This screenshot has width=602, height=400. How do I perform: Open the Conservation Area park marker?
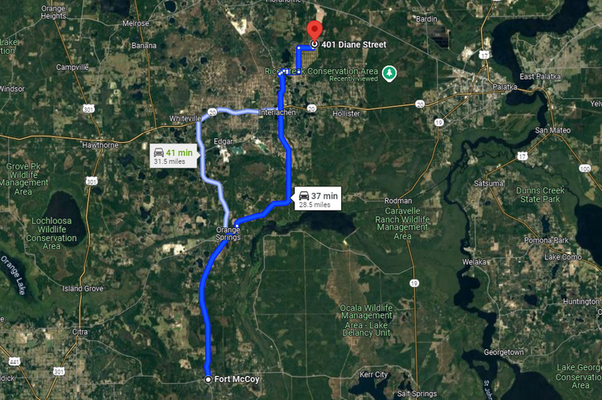pos(391,73)
